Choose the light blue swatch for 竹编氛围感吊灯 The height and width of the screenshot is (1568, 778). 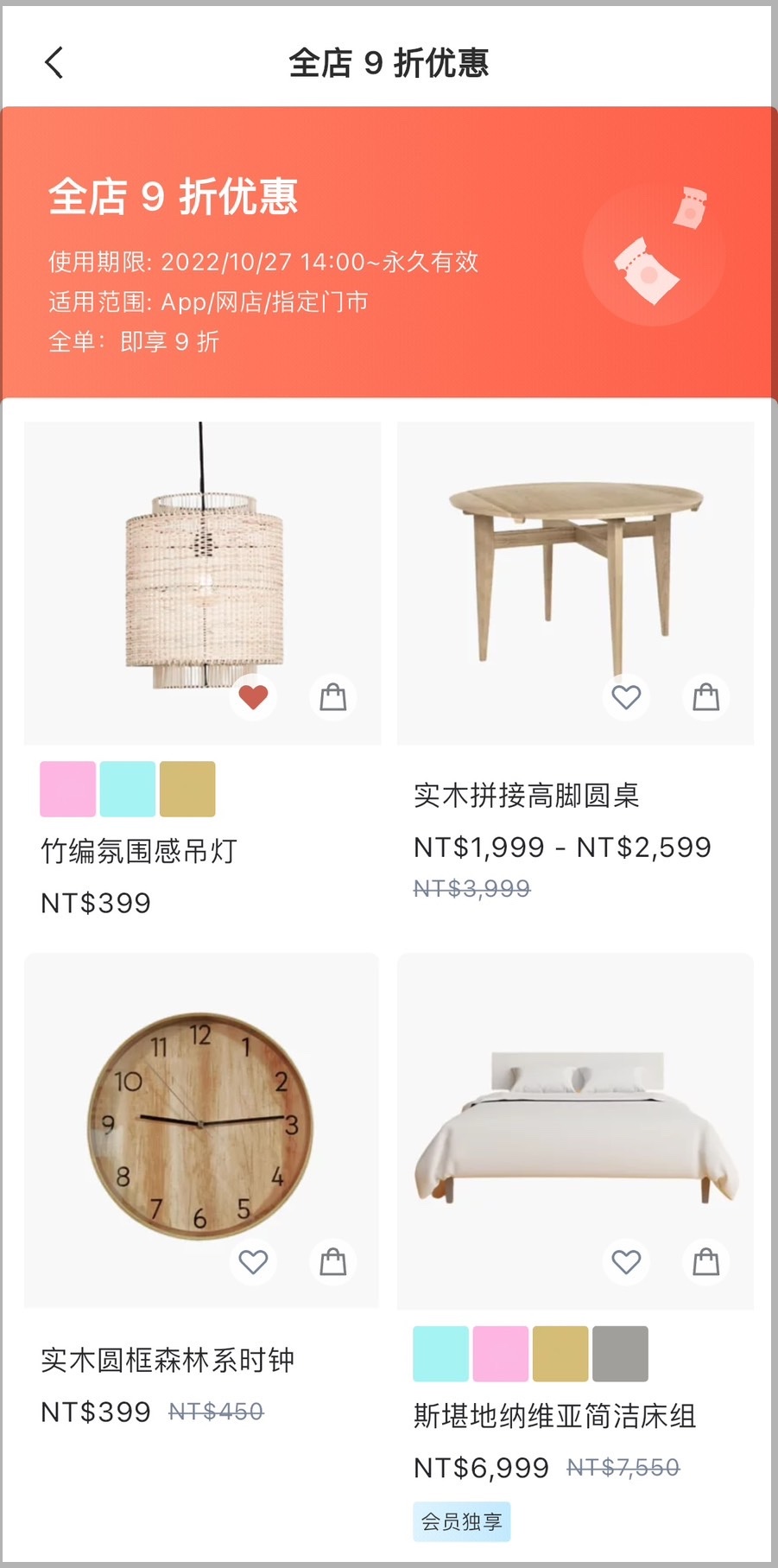(128, 789)
